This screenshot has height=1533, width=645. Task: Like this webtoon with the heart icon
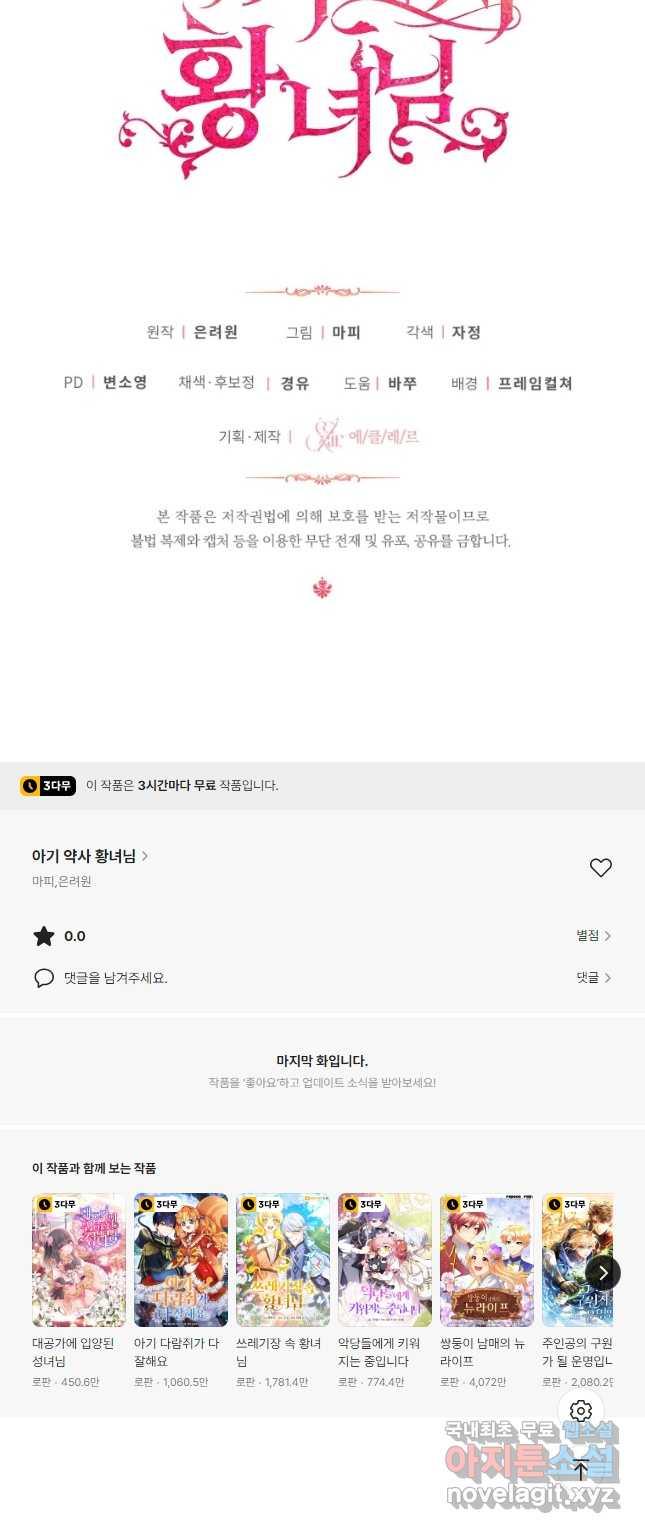point(600,868)
